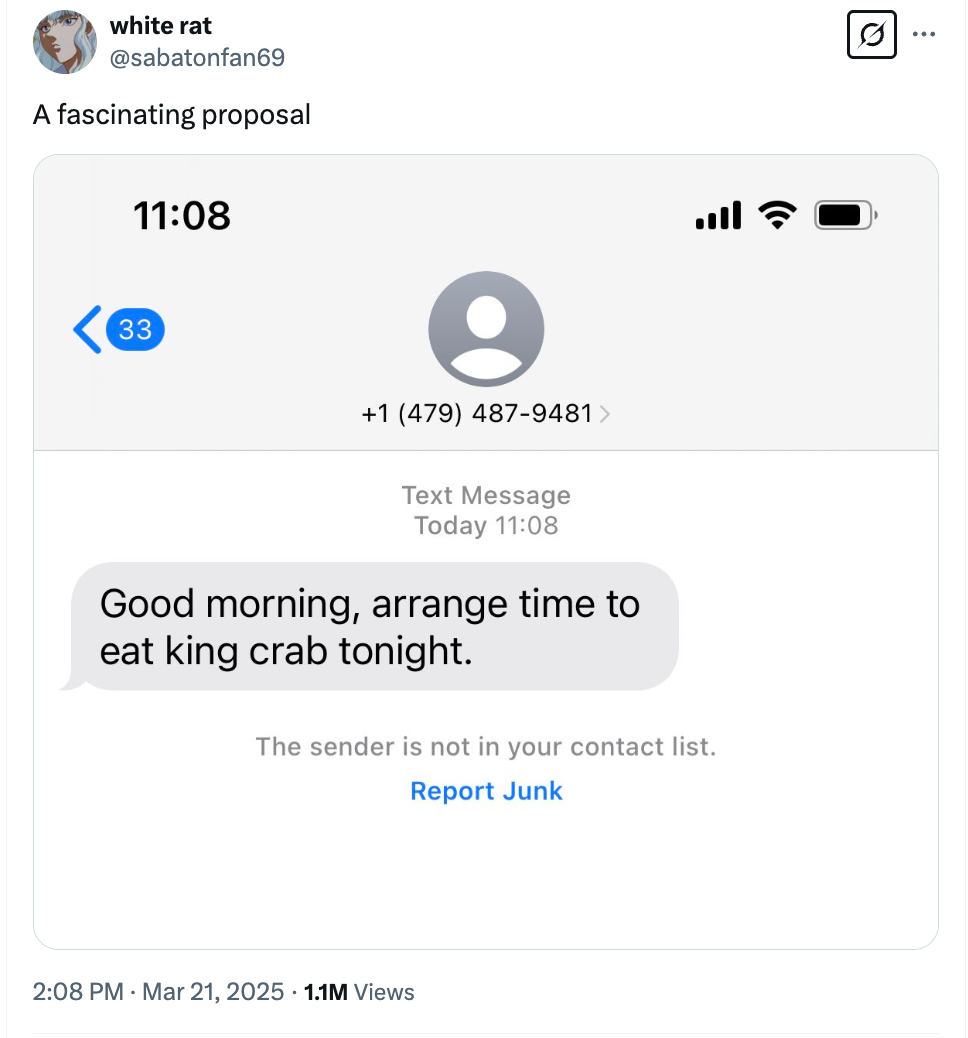The width and height of the screenshot is (968, 1038).
Task: Open white rat's profile avatar
Action: pyautogui.click(x=65, y=43)
